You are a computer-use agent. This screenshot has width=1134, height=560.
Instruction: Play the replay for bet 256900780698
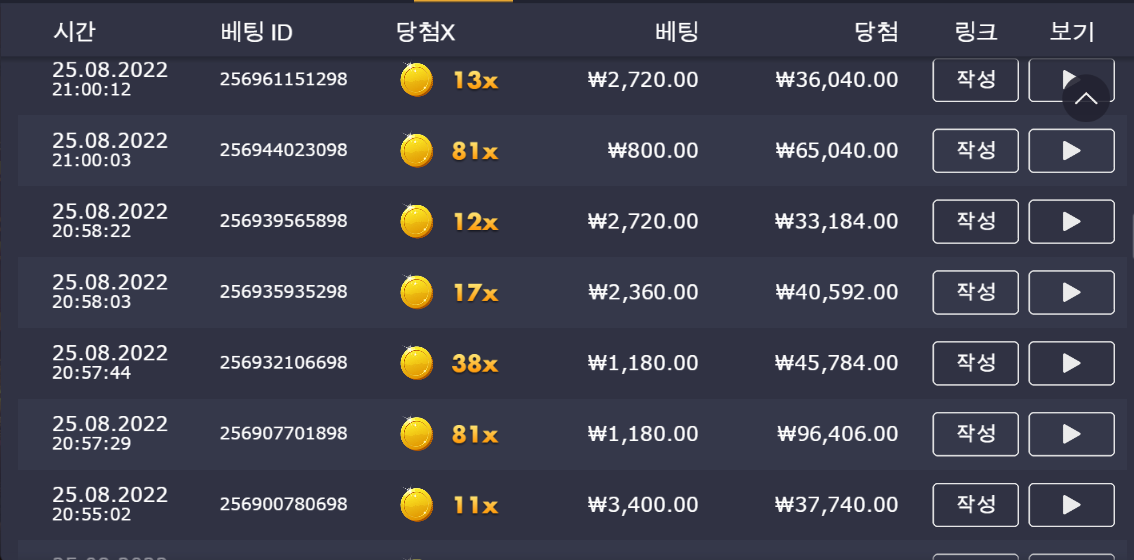pos(1071,505)
